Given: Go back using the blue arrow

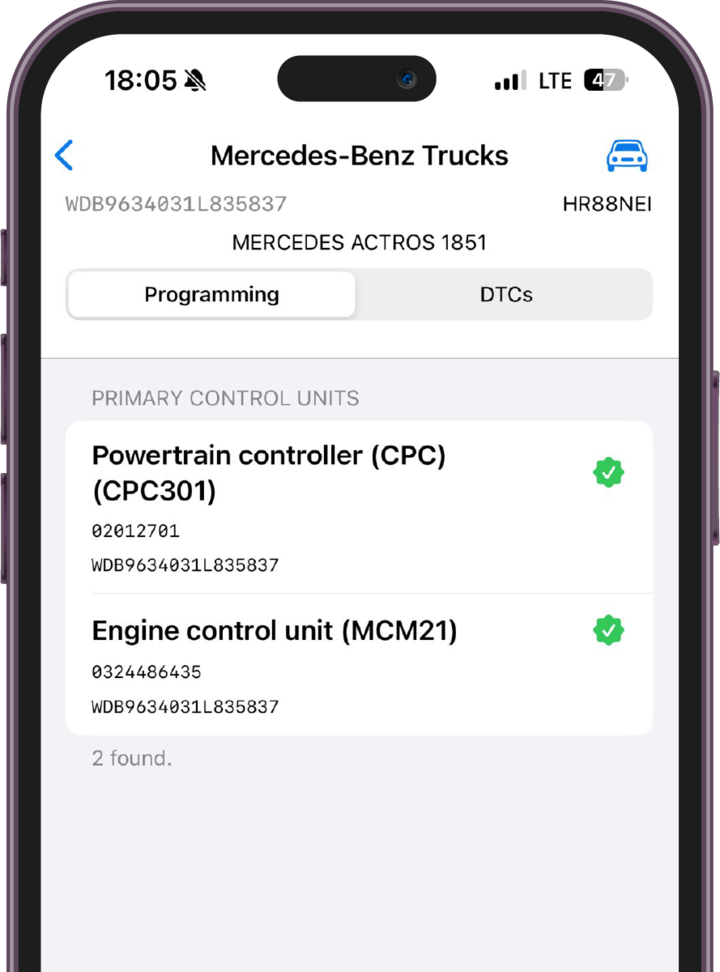Looking at the screenshot, I should tap(64, 155).
